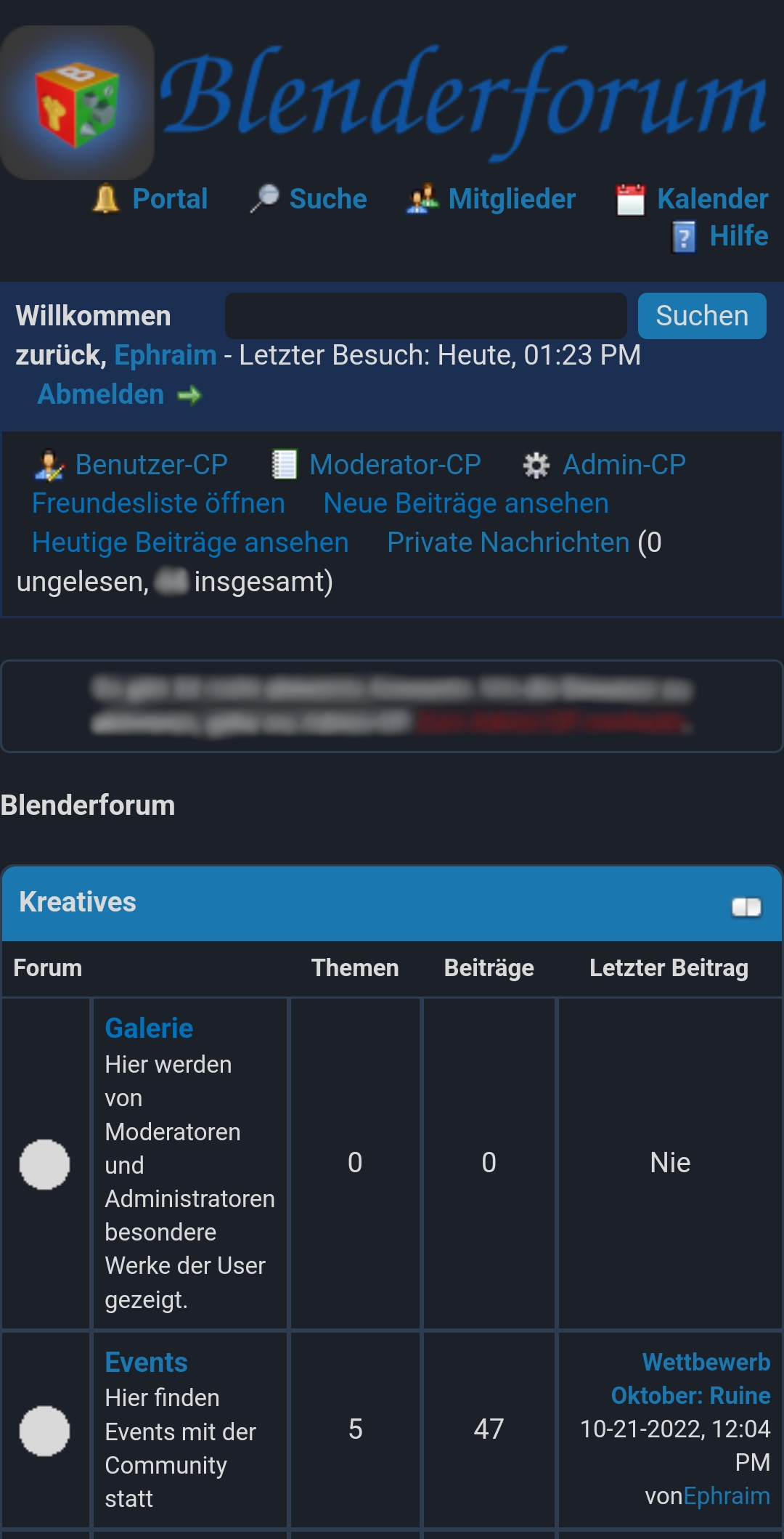Open Freundesliste öffnen

point(158,503)
